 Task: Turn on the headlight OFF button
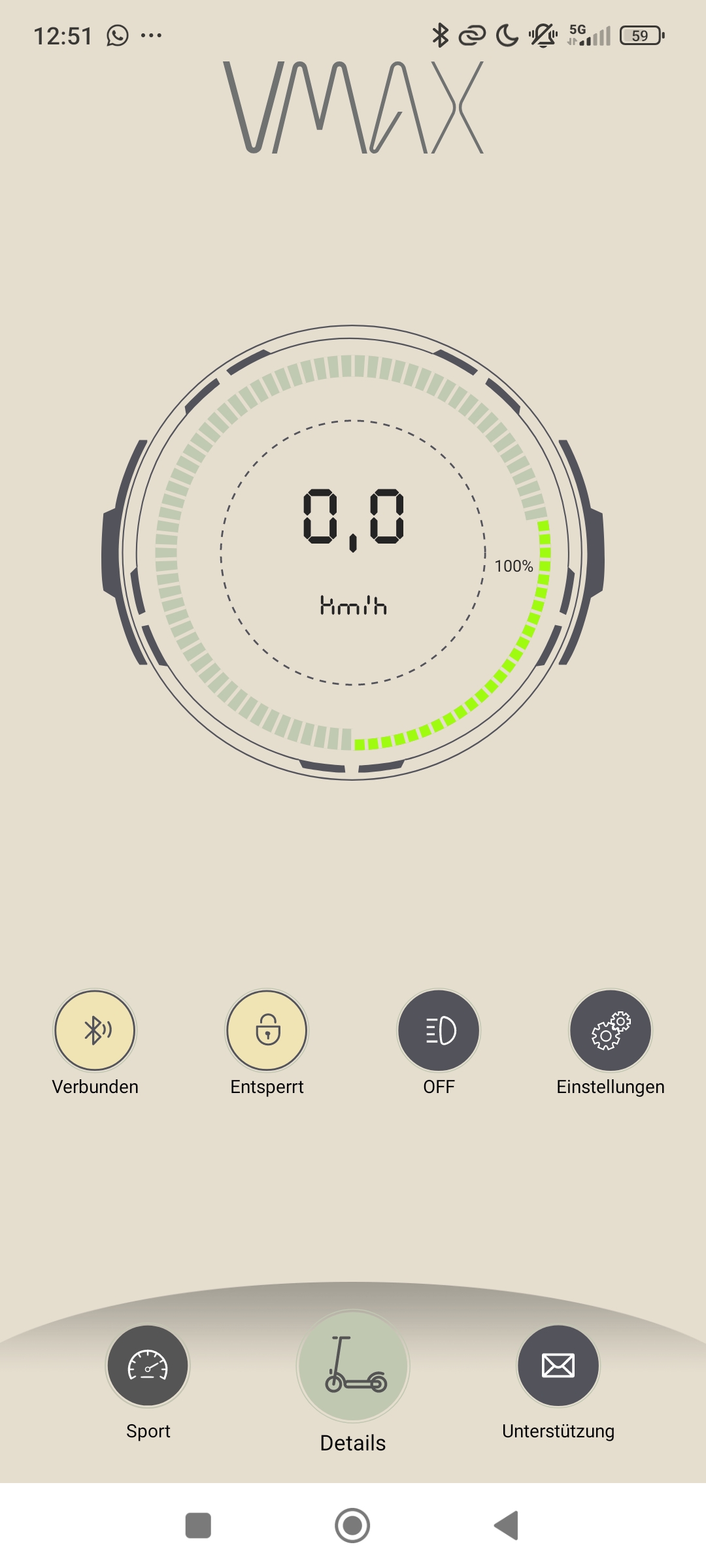439,1030
